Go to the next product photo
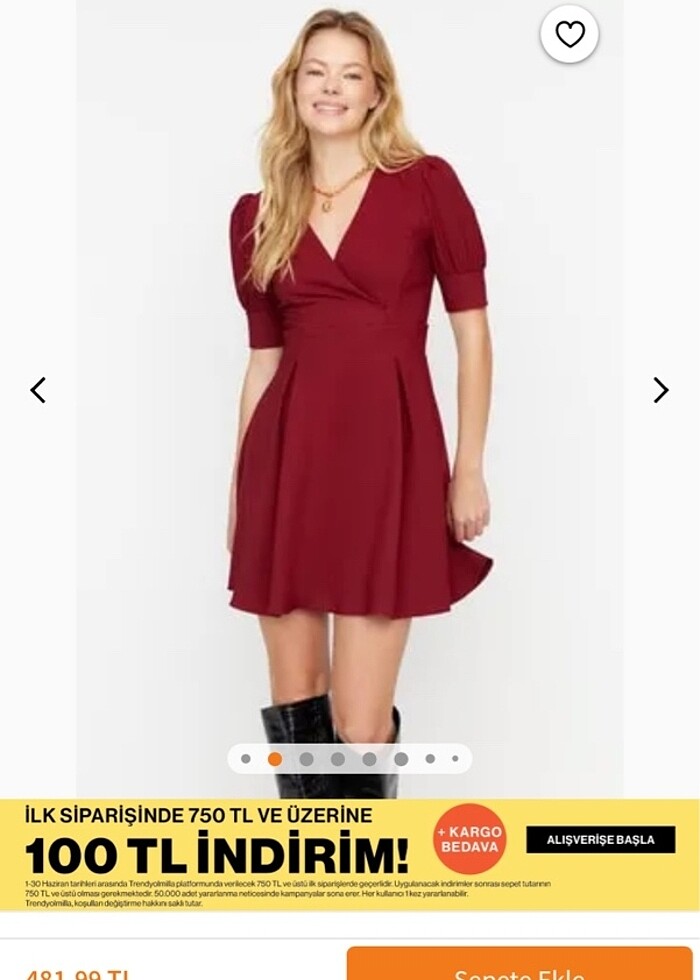Screen dimensions: 700x980 (x=660, y=390)
